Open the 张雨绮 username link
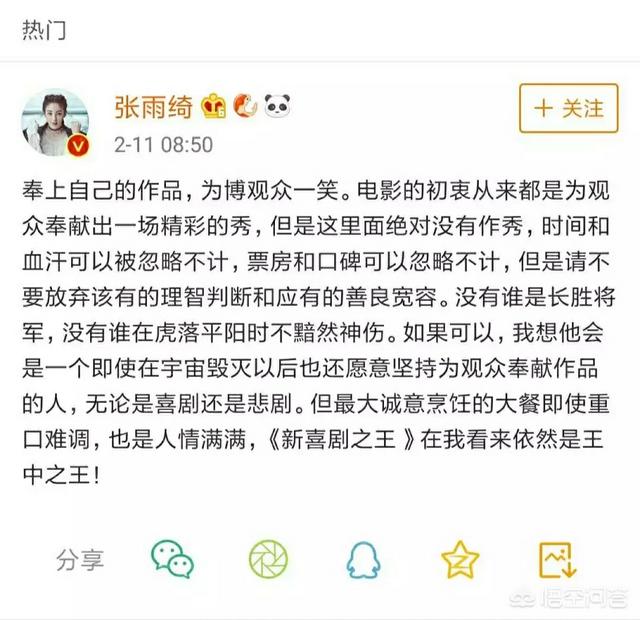640x620 pixels. tap(154, 105)
